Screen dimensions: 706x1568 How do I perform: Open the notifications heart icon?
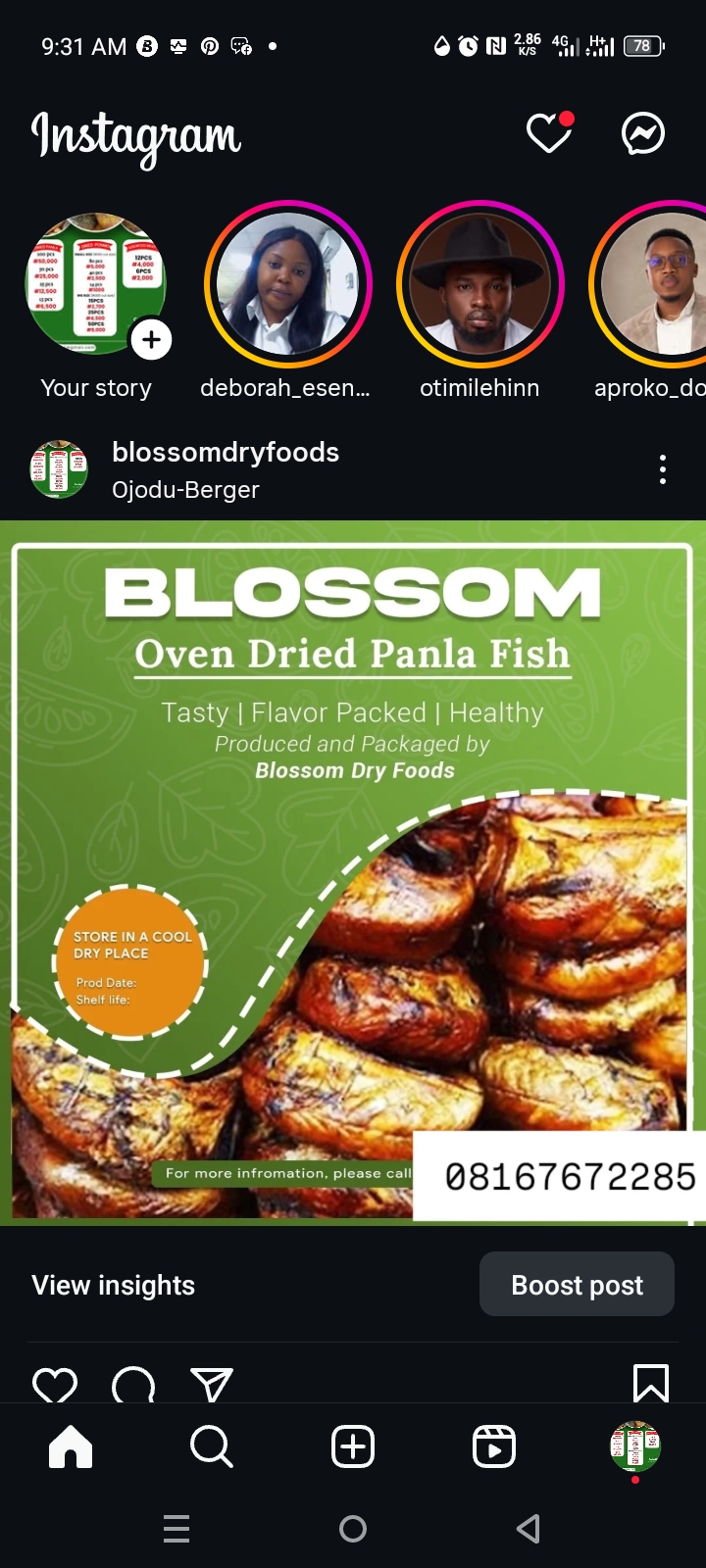point(548,133)
